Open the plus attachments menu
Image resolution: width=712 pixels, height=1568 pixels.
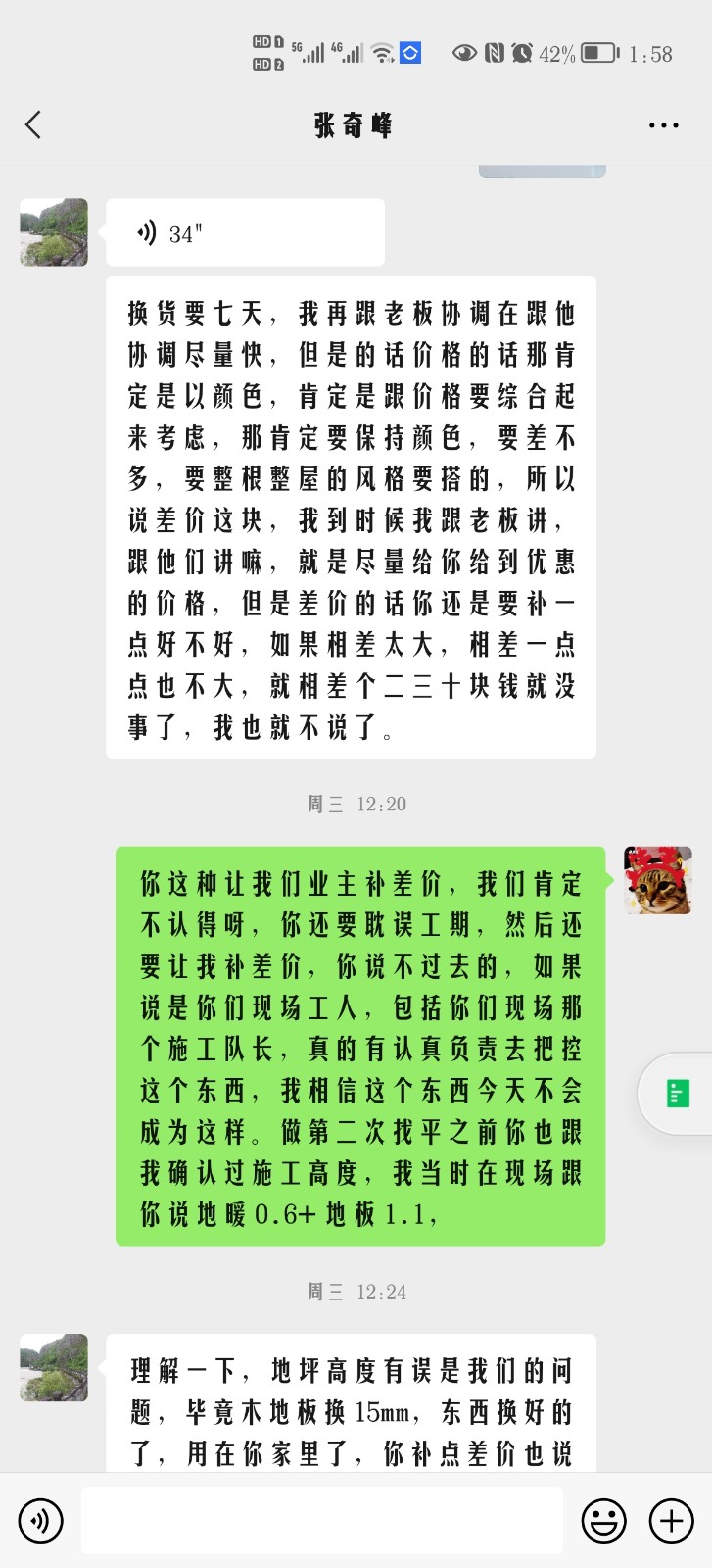[x=672, y=1521]
